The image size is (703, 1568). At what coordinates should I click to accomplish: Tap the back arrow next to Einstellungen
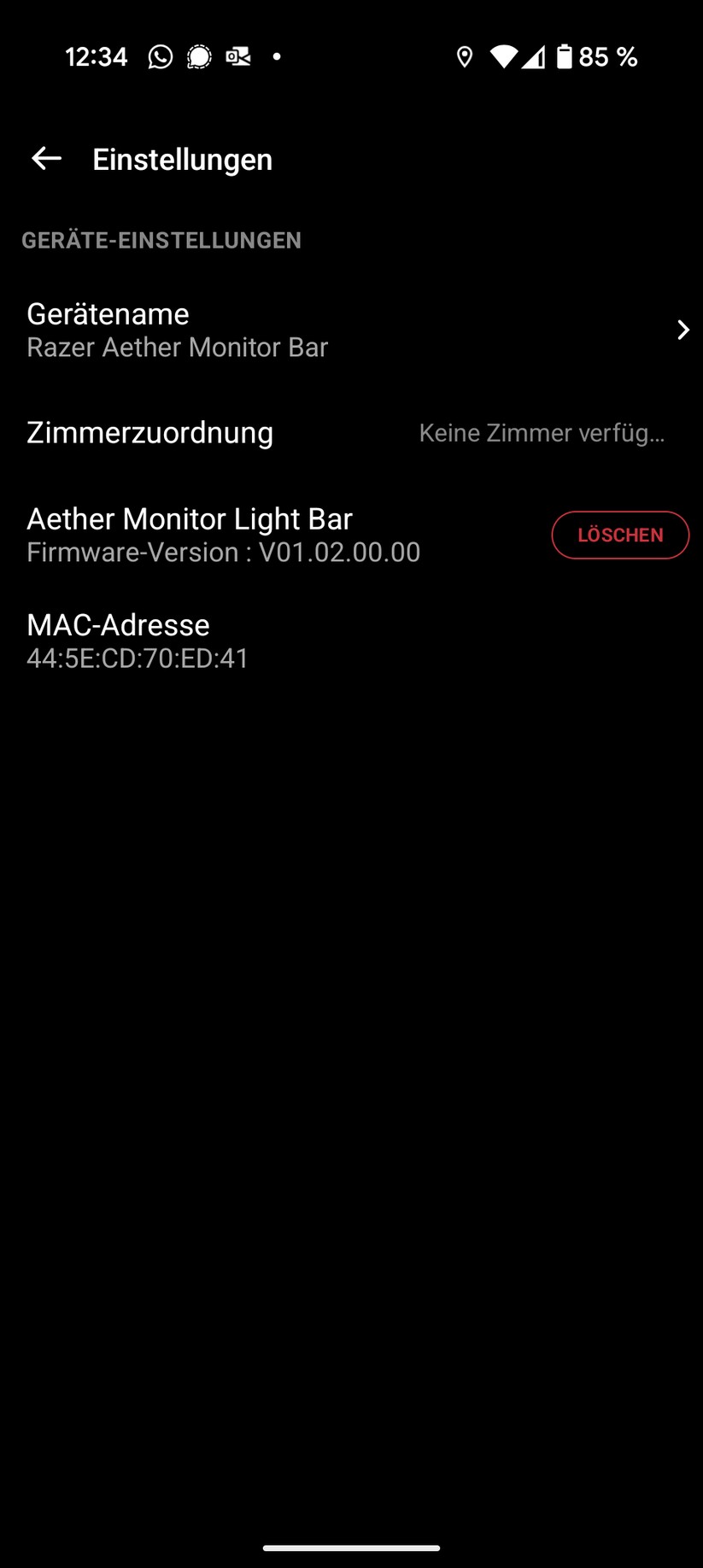45,158
